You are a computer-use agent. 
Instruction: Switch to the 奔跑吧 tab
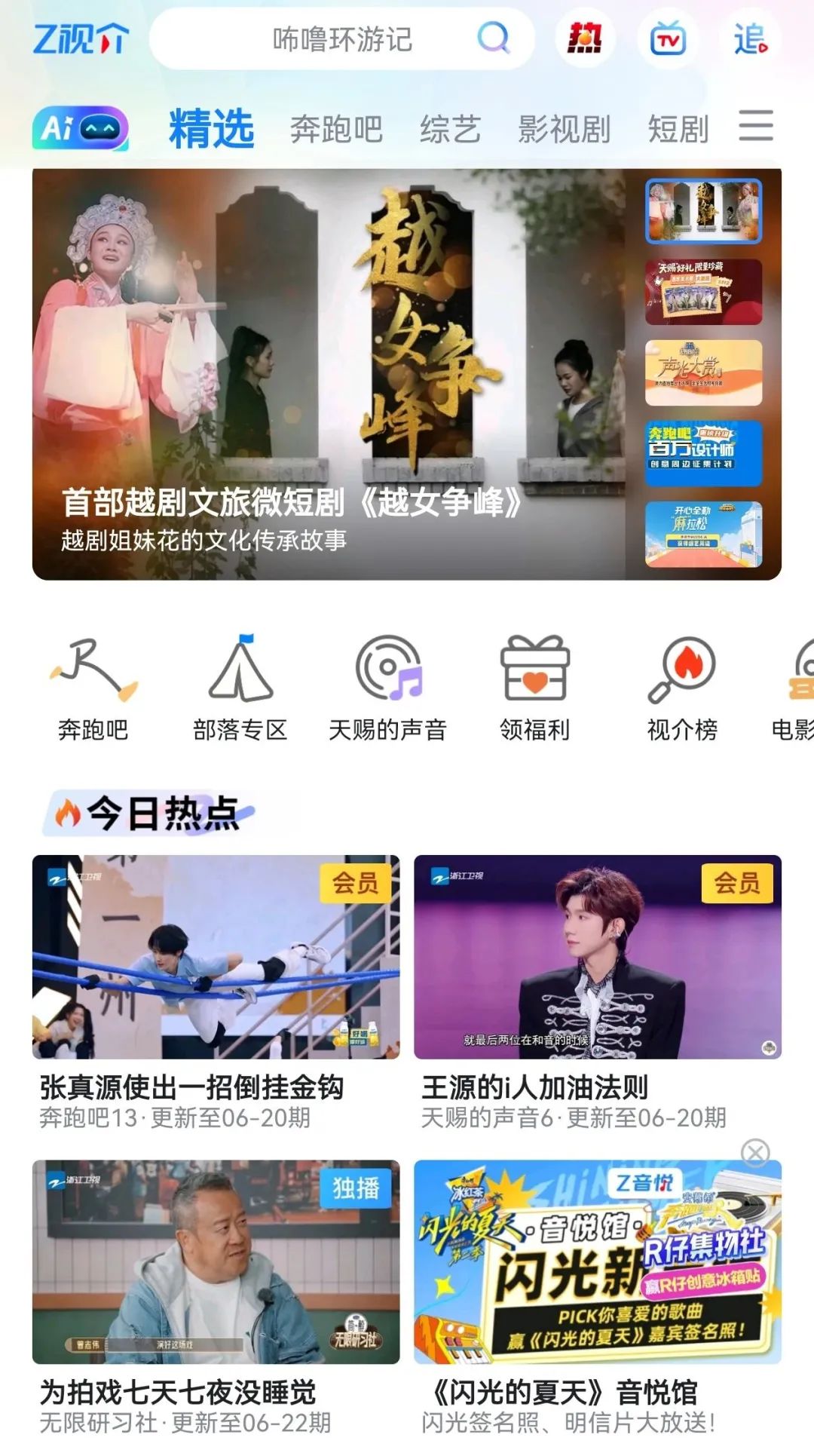(336, 129)
